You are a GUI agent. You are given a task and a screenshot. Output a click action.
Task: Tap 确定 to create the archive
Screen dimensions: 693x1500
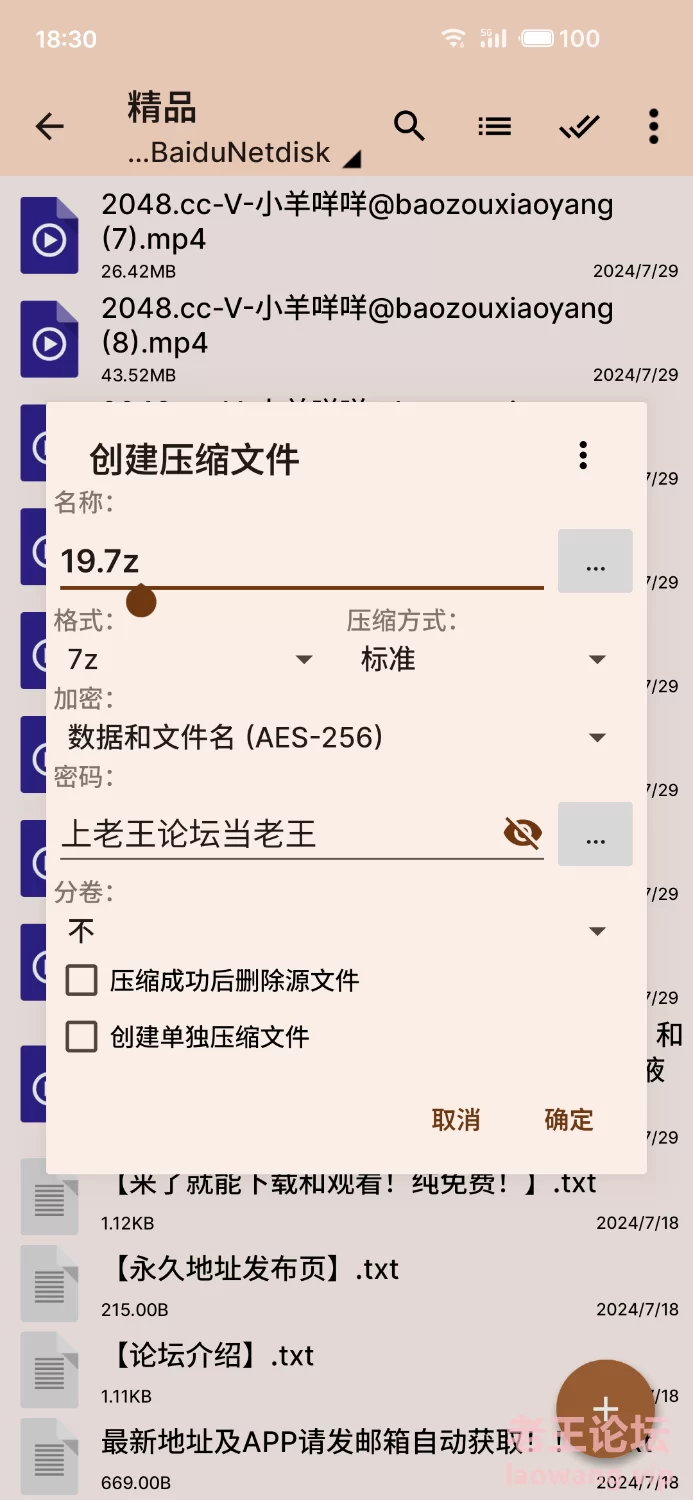[568, 1119]
